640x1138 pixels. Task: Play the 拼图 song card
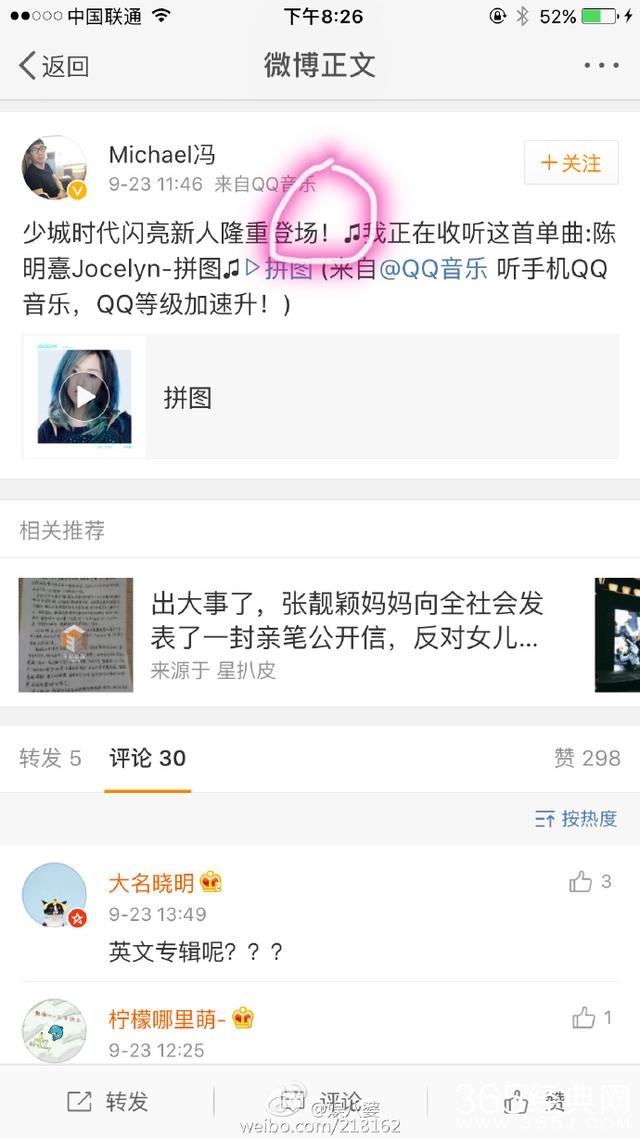pyautogui.click(x=85, y=397)
